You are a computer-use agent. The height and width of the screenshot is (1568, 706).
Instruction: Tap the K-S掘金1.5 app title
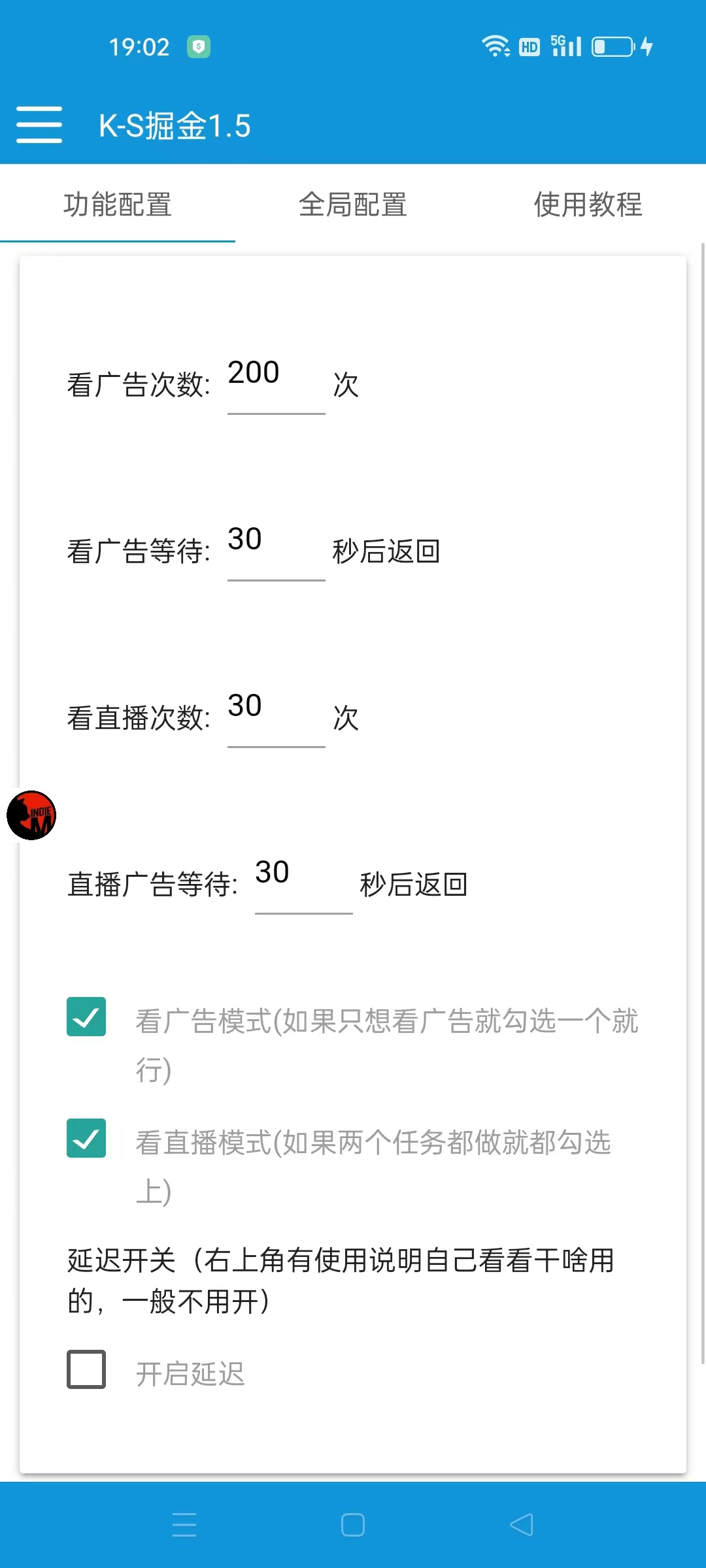(176, 126)
